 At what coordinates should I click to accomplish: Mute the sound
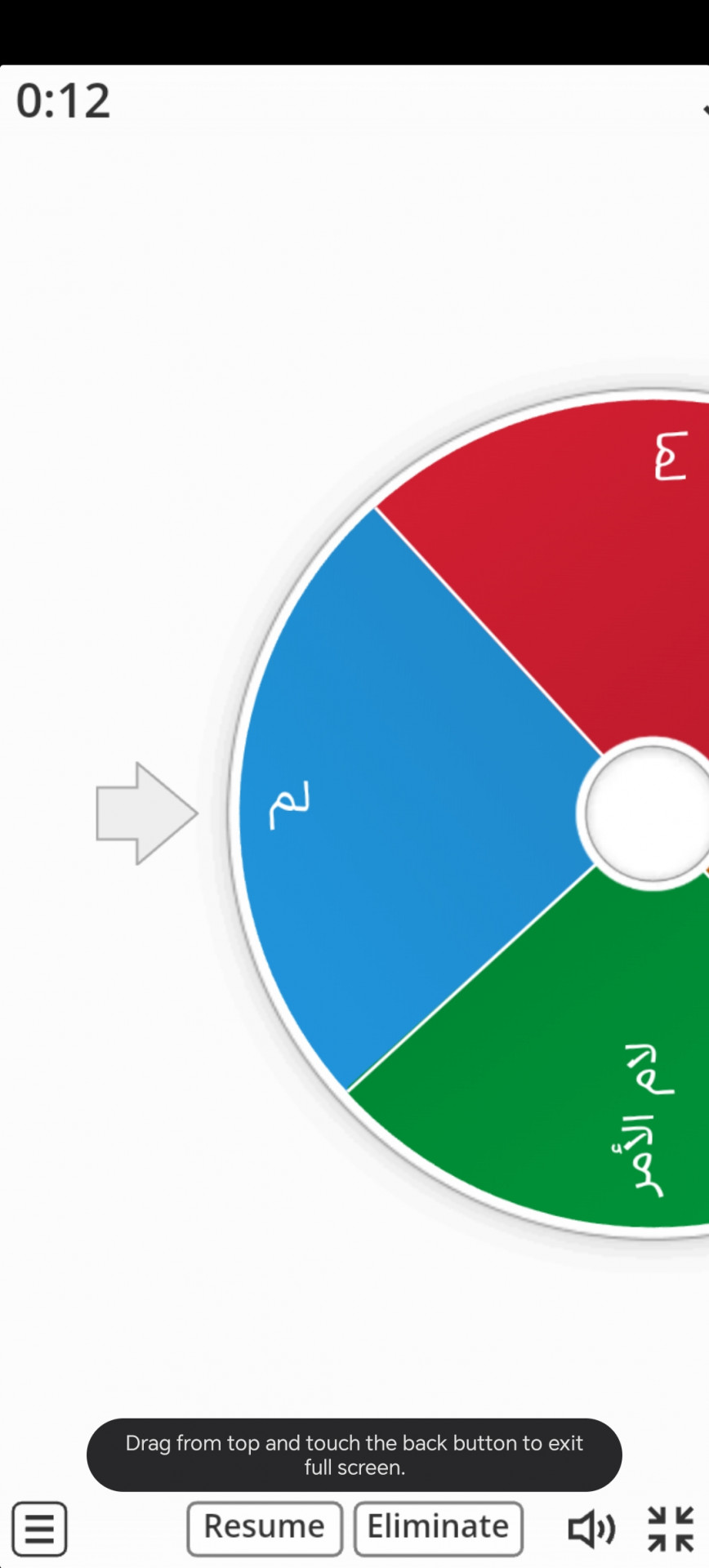tap(591, 1528)
